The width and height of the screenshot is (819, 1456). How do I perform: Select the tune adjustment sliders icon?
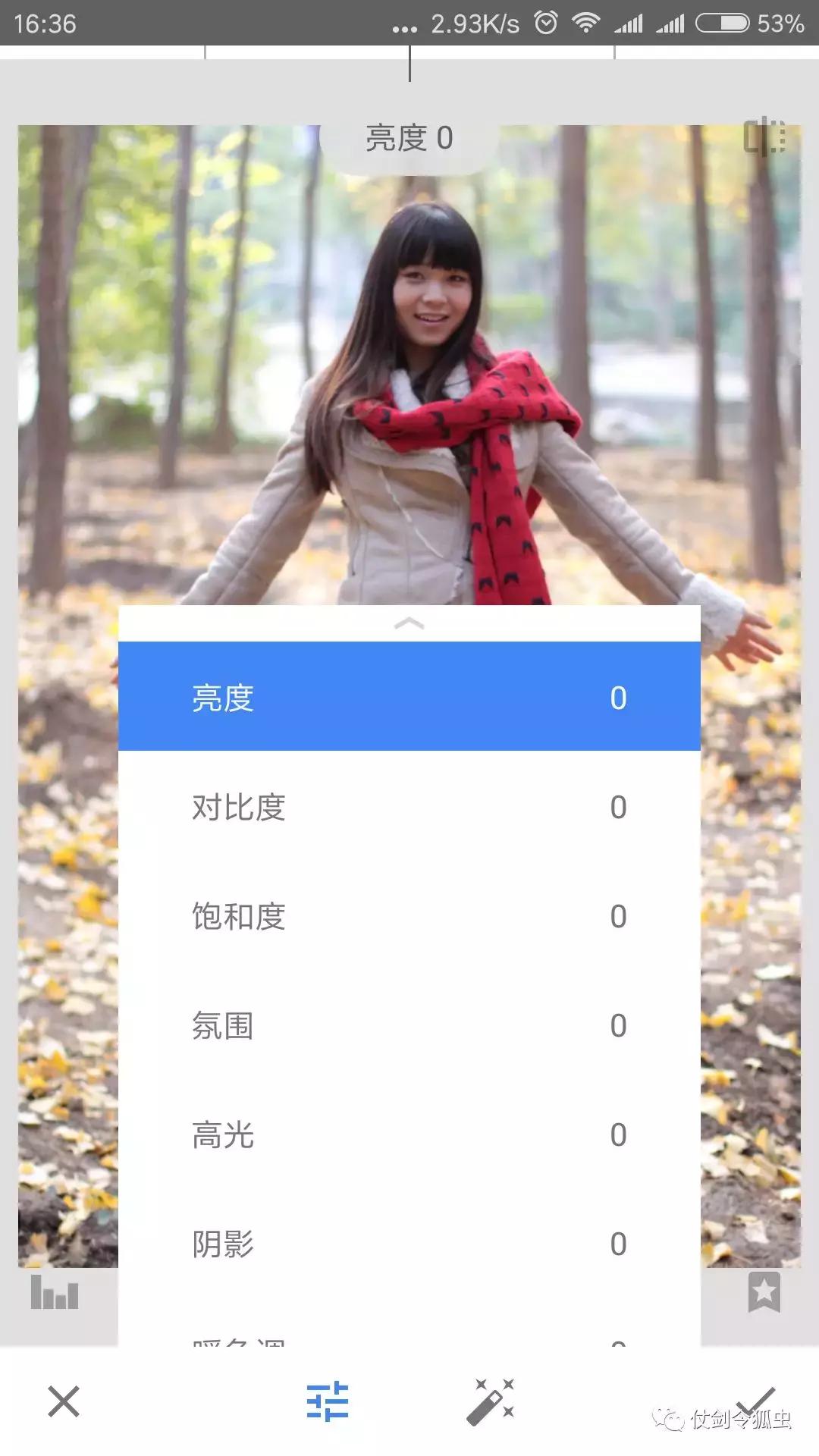[326, 1404]
